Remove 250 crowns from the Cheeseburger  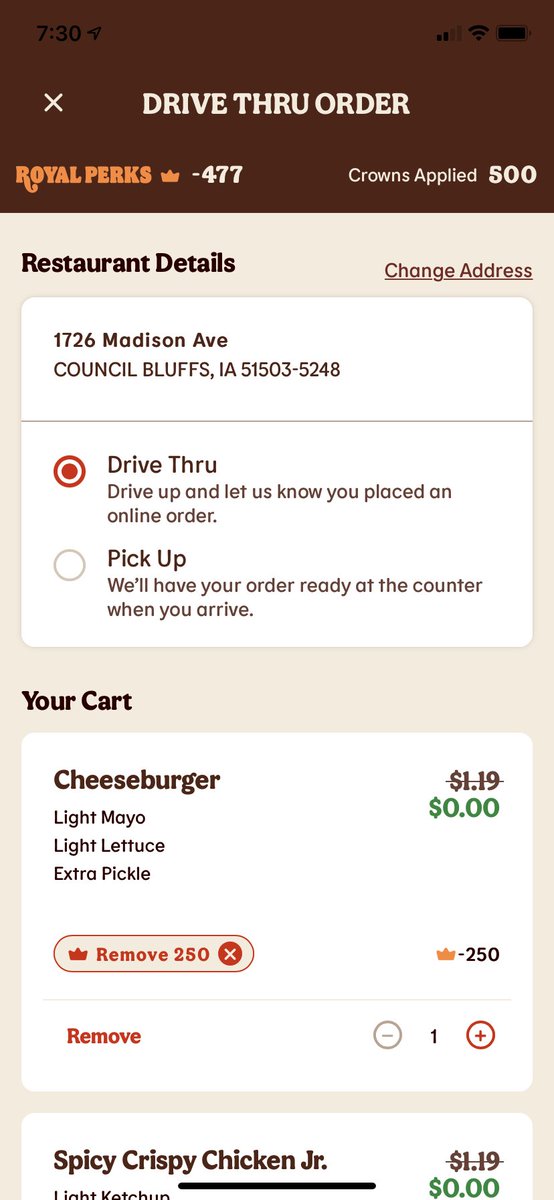[x=154, y=954]
